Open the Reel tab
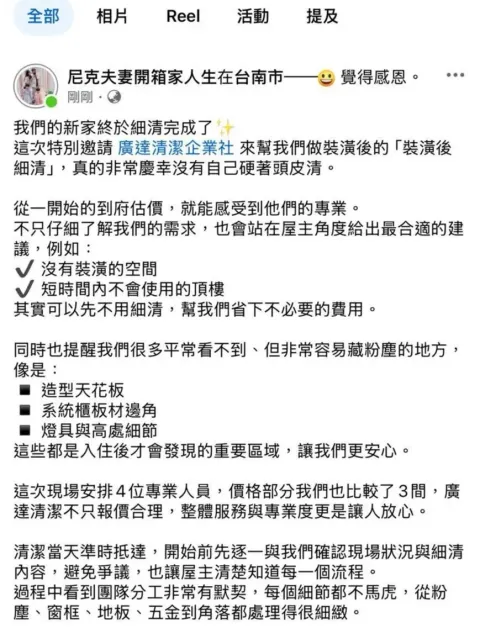Image resolution: width=480 pixels, height=640 pixels. [x=183, y=17]
